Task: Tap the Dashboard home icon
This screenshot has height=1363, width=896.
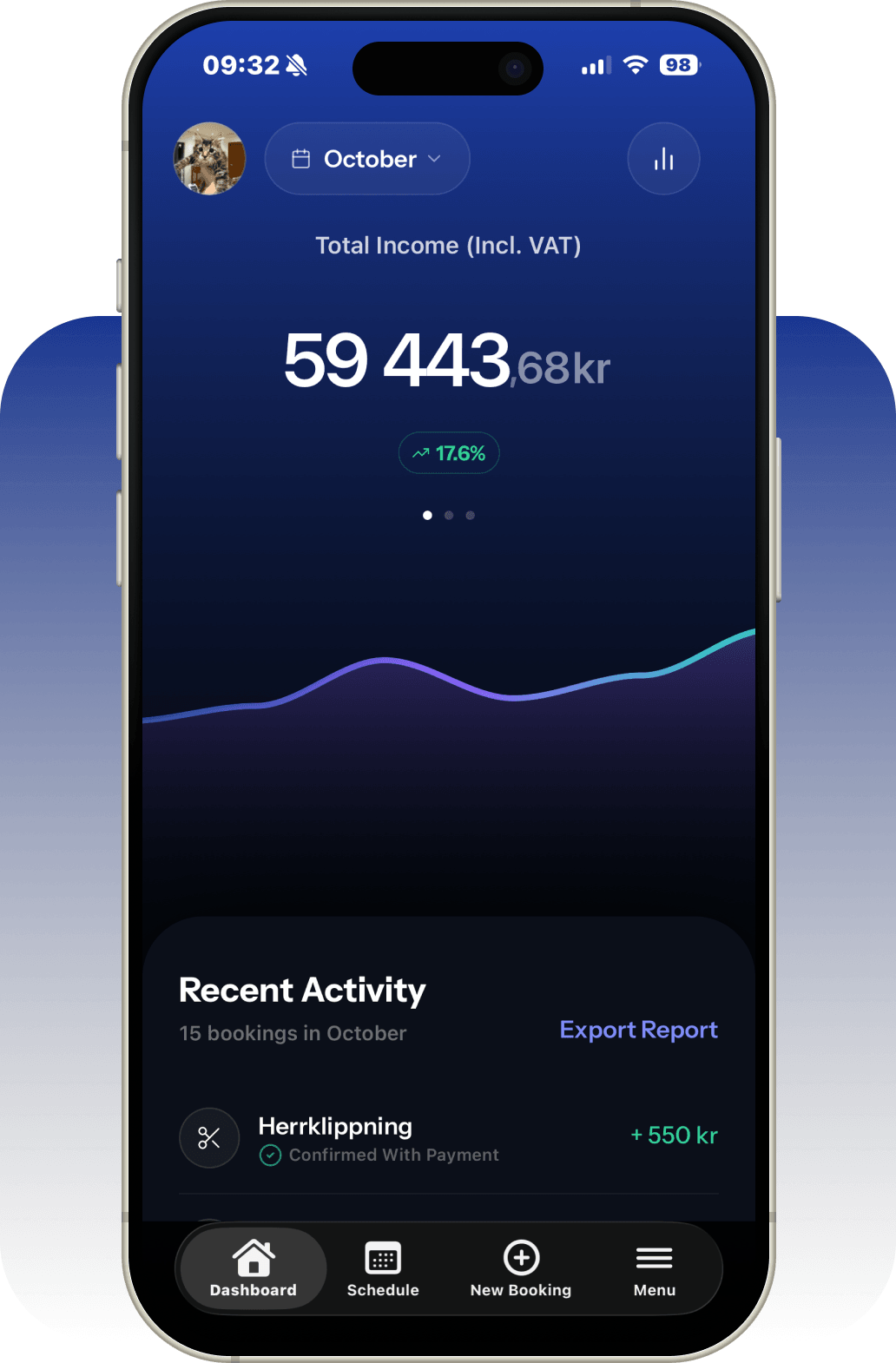Action: [252, 1256]
